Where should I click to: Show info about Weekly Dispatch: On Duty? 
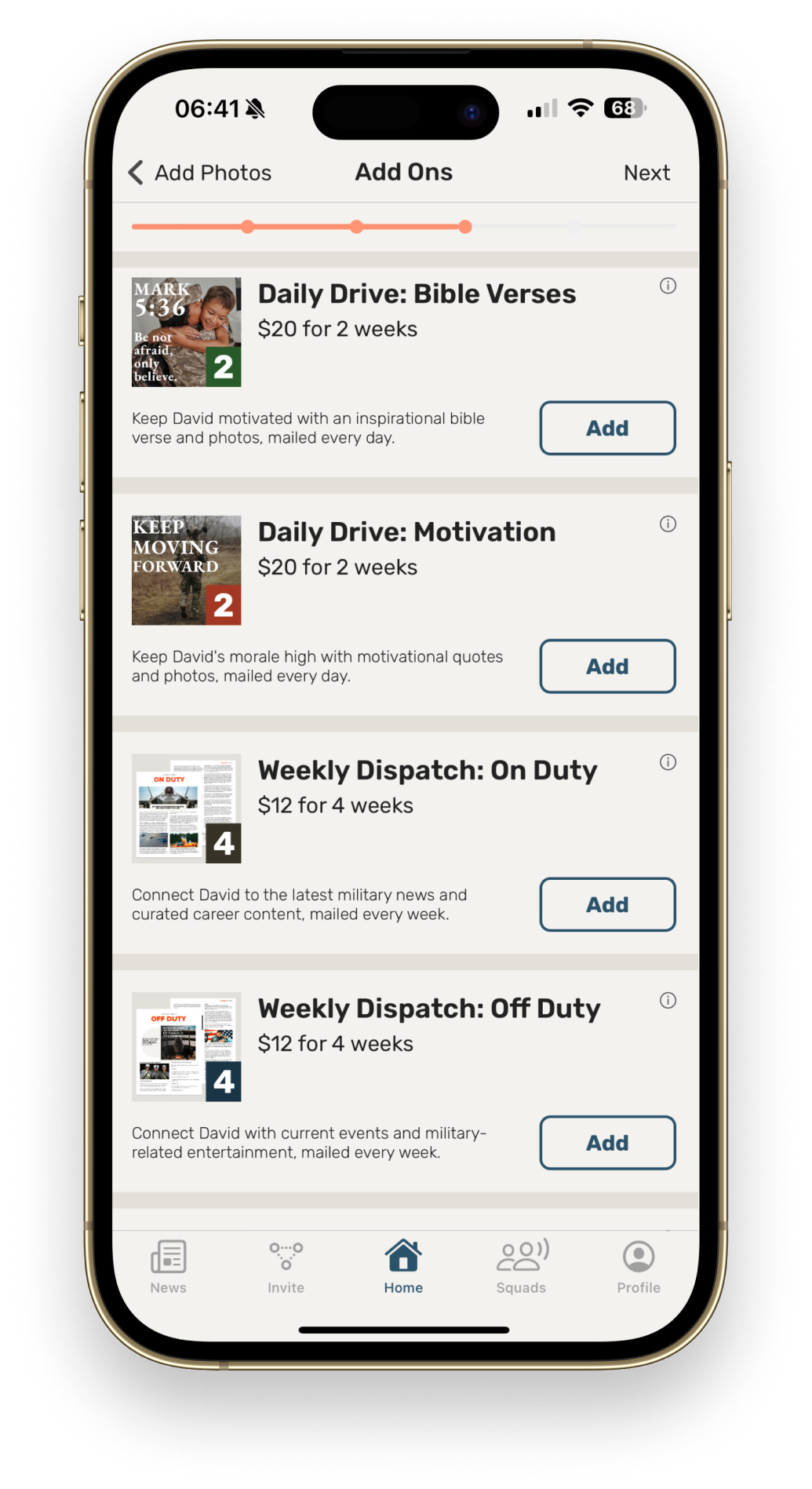coord(668,762)
